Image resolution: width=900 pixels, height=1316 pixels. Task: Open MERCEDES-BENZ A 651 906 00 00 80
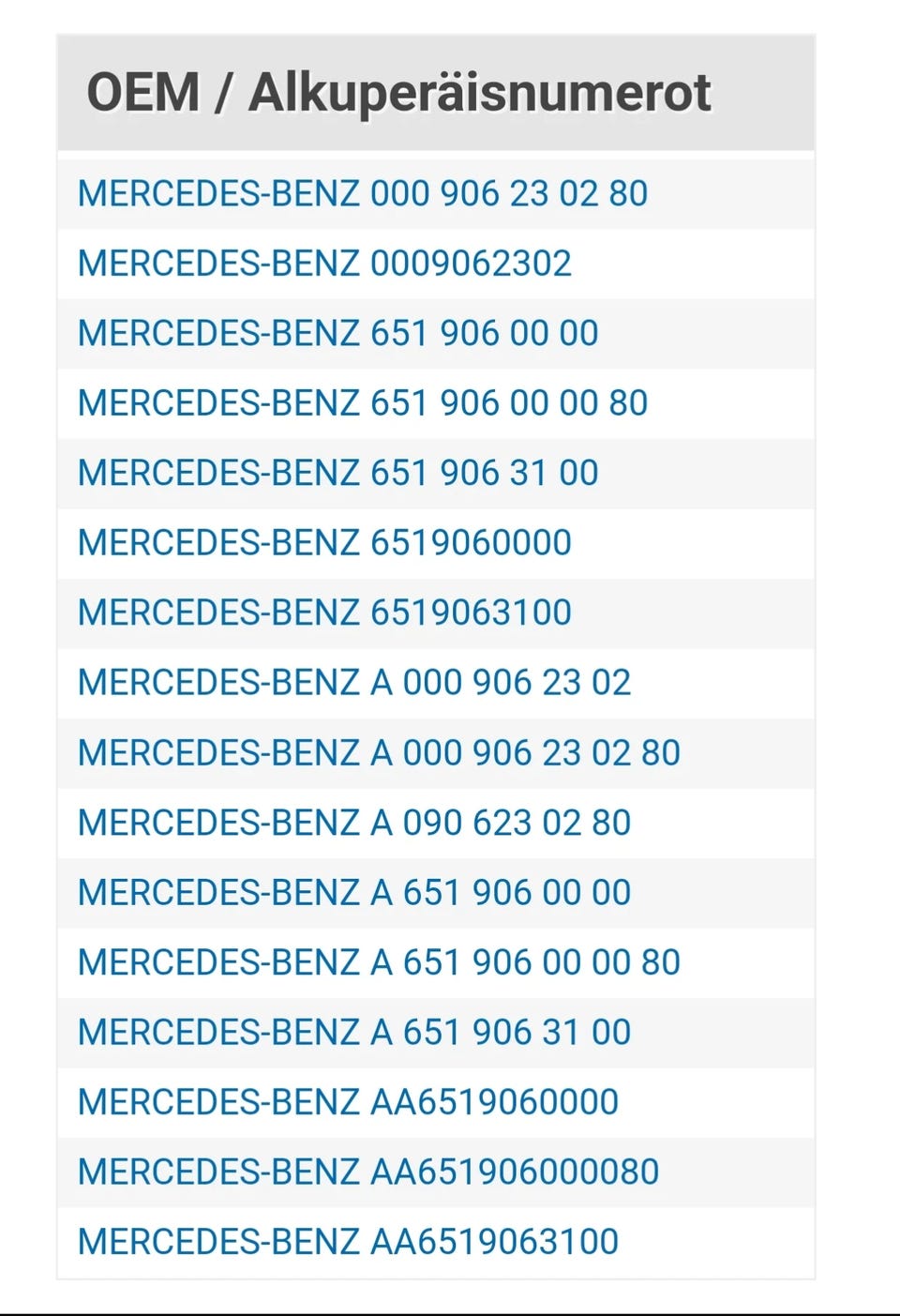pyautogui.click(x=379, y=962)
